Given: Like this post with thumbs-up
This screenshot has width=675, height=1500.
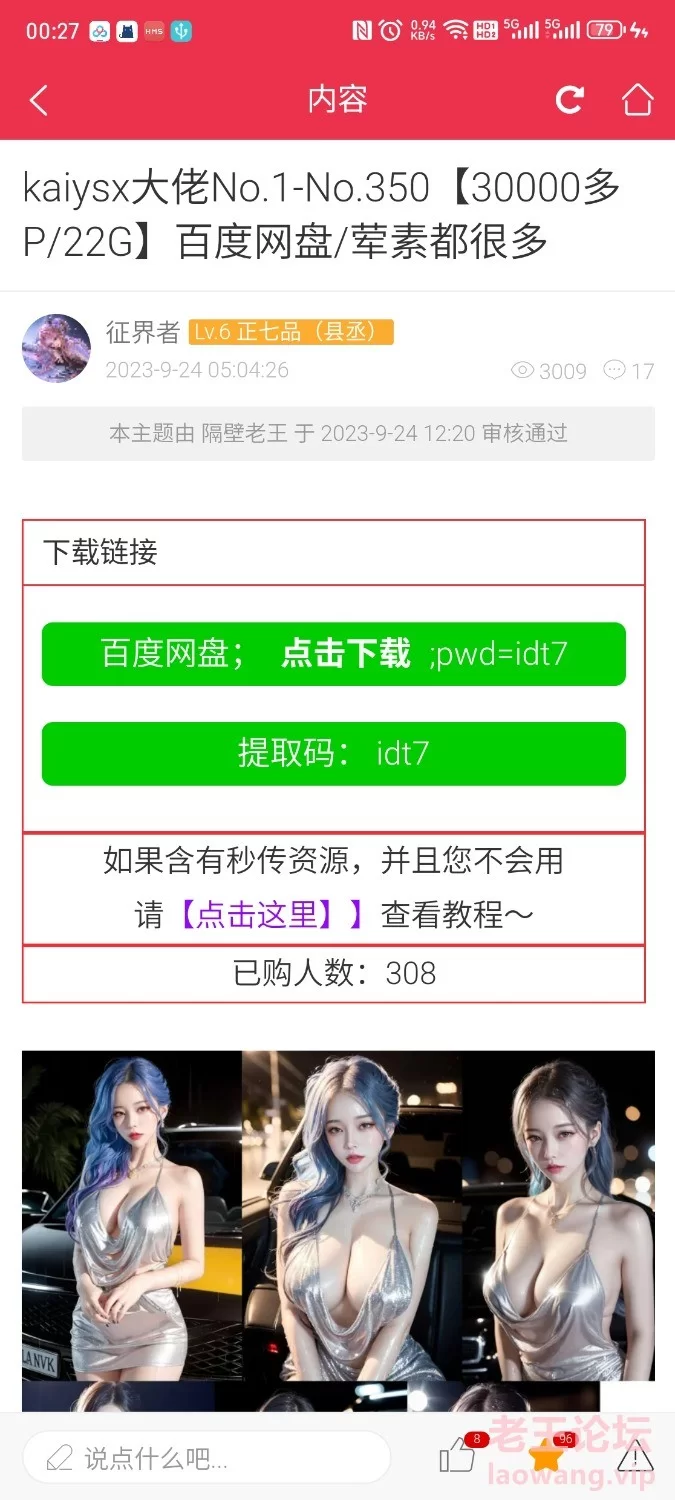Looking at the screenshot, I should (457, 1457).
